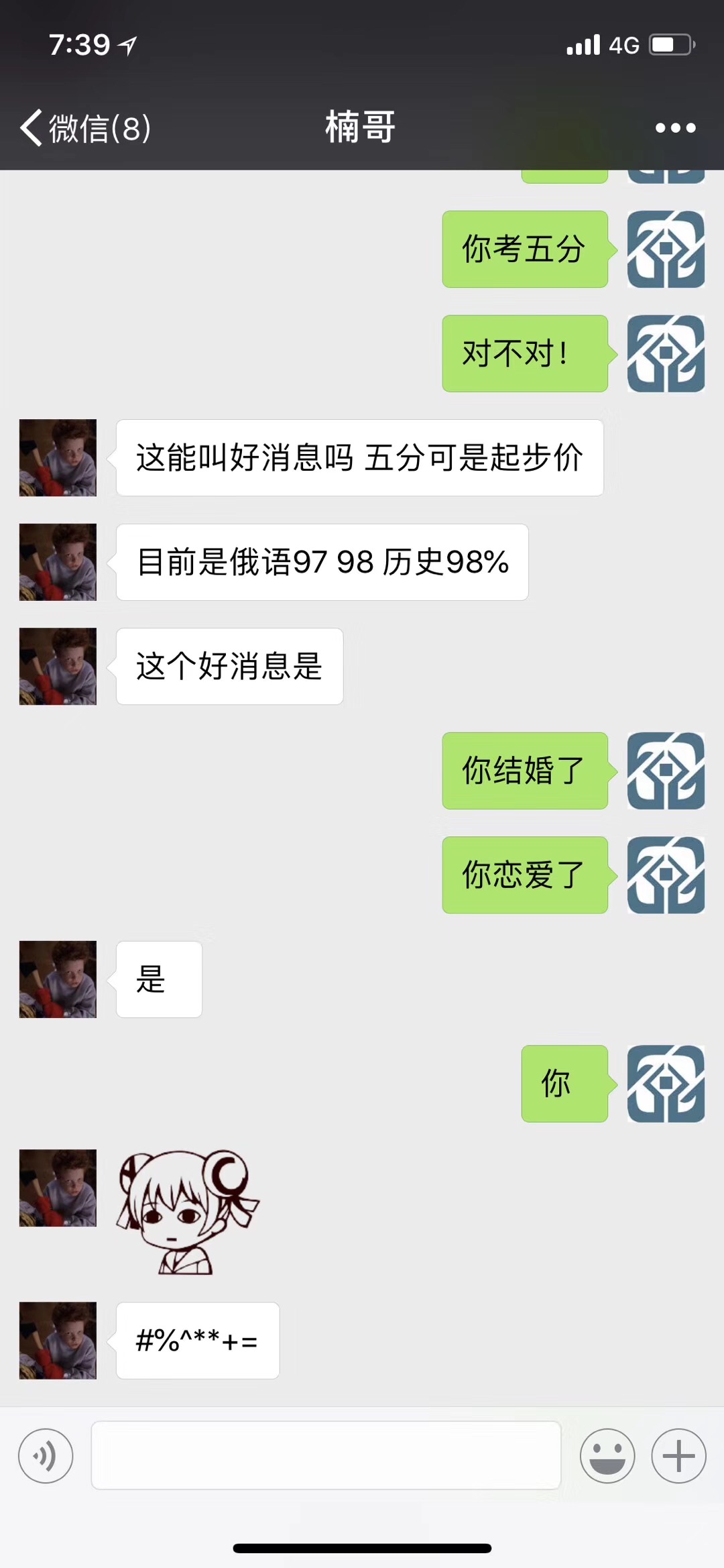The height and width of the screenshot is (1568, 724).
Task: Focus the message text field
Action: click(326, 1455)
